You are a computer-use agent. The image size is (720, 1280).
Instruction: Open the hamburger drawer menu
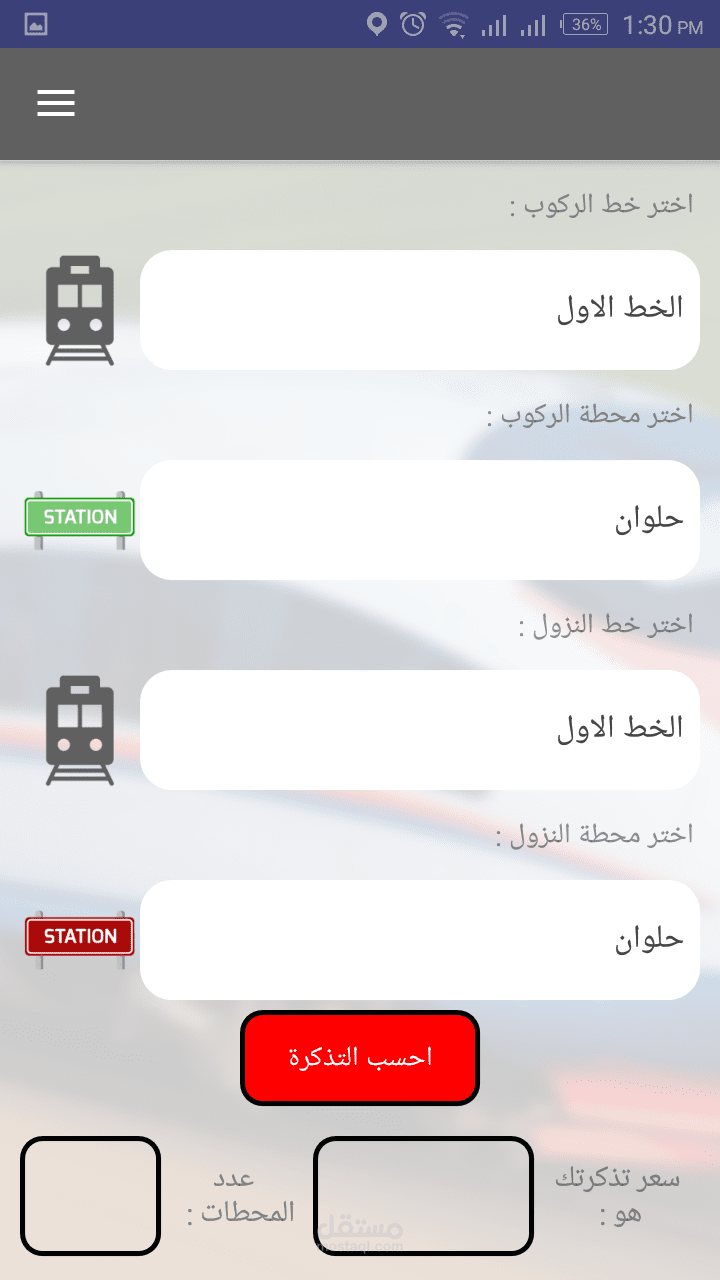click(x=56, y=104)
